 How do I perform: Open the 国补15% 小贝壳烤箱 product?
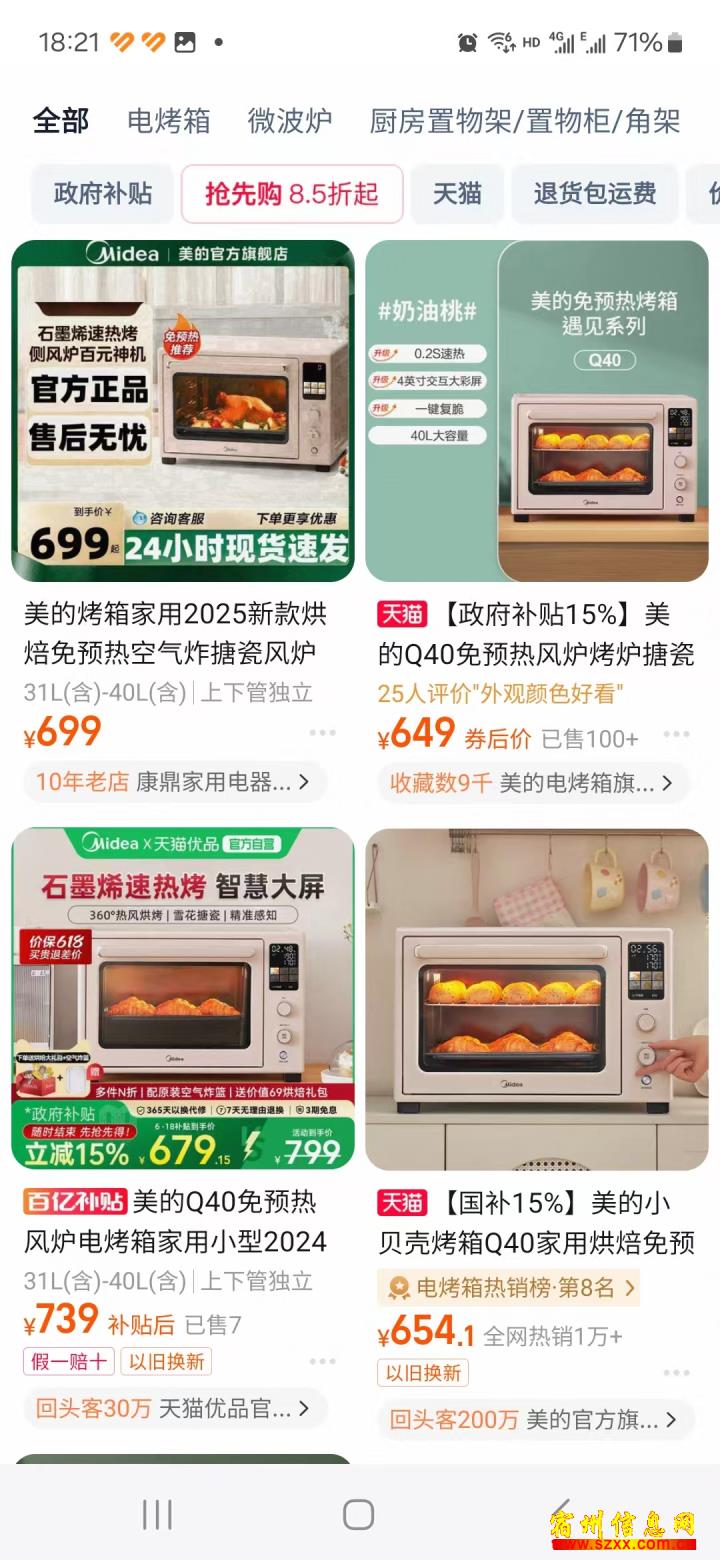pos(537,998)
